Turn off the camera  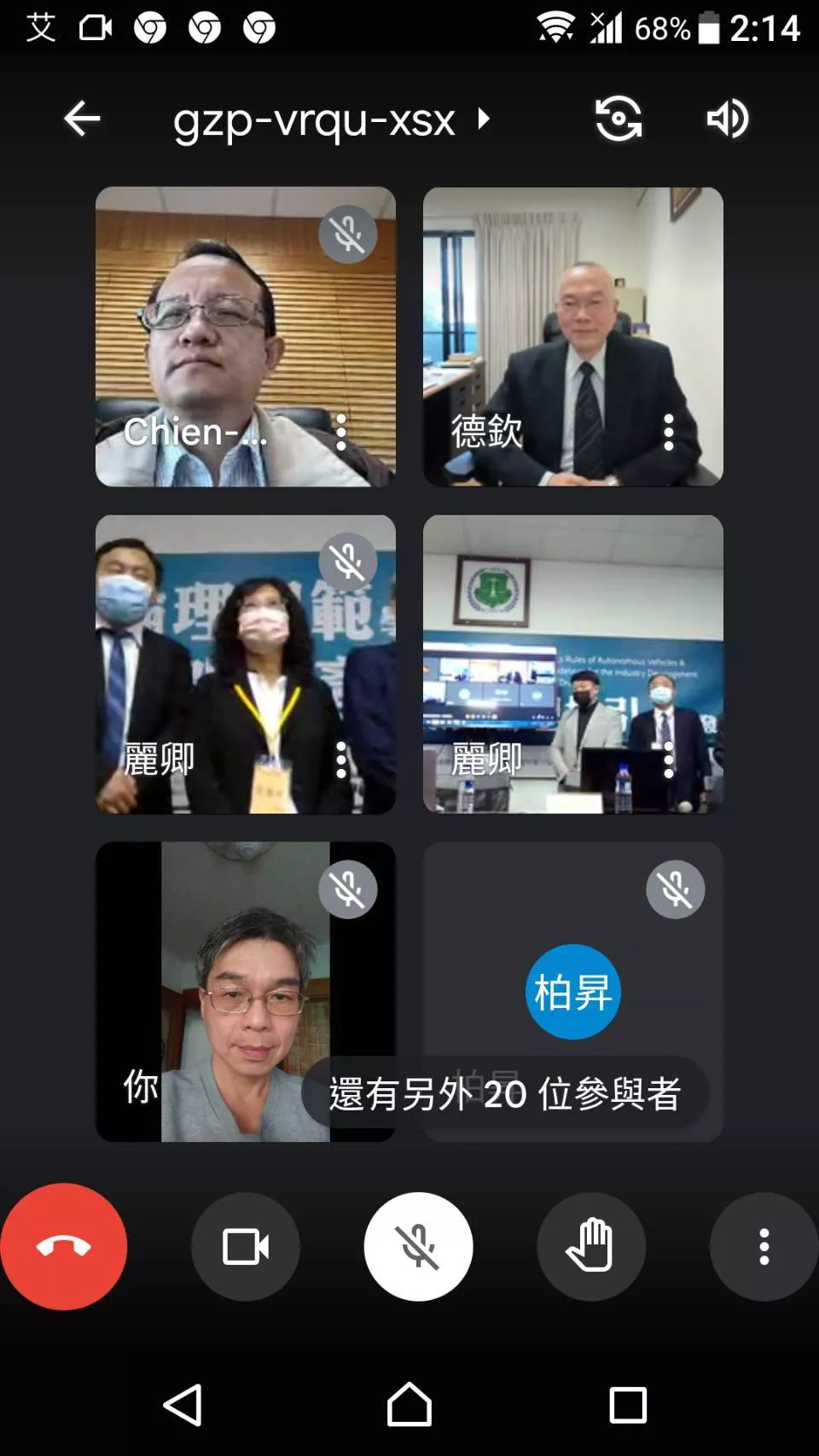coord(246,1246)
